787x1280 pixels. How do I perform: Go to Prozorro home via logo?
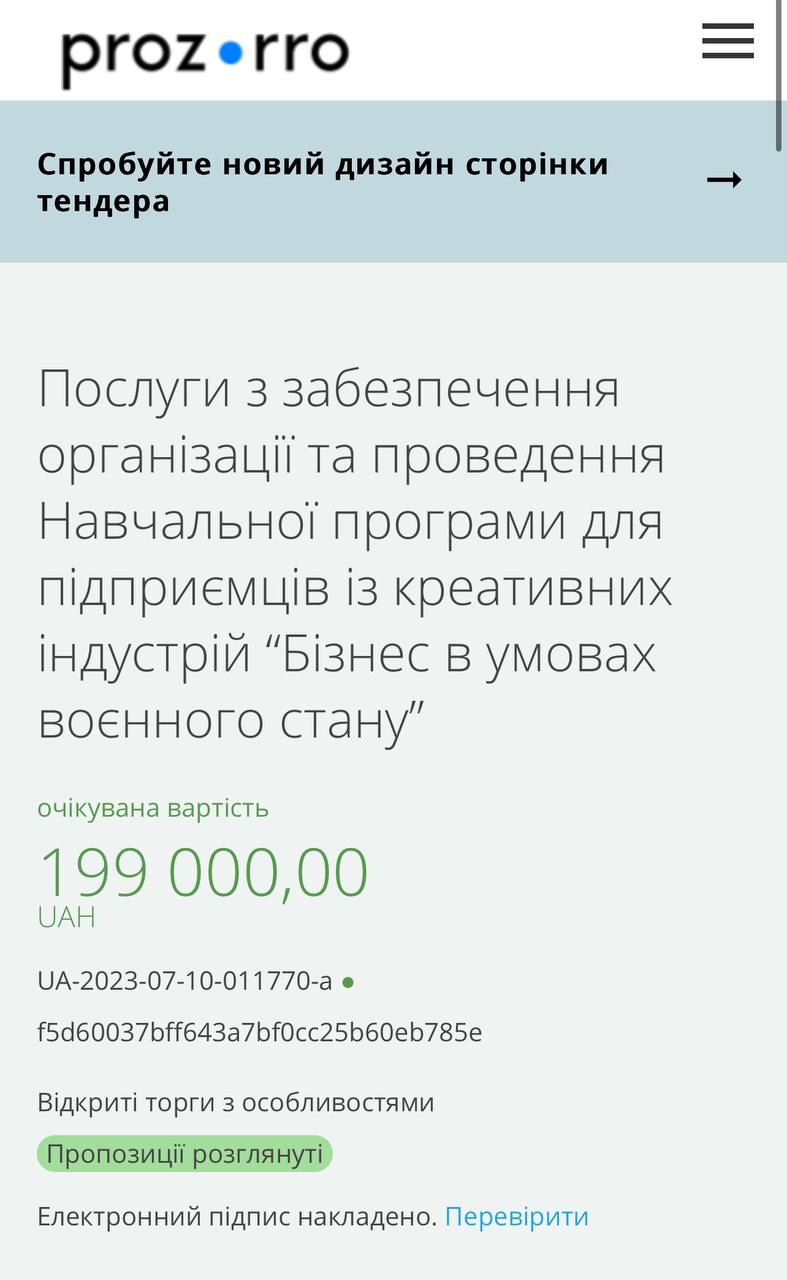pyautogui.click(x=205, y=54)
